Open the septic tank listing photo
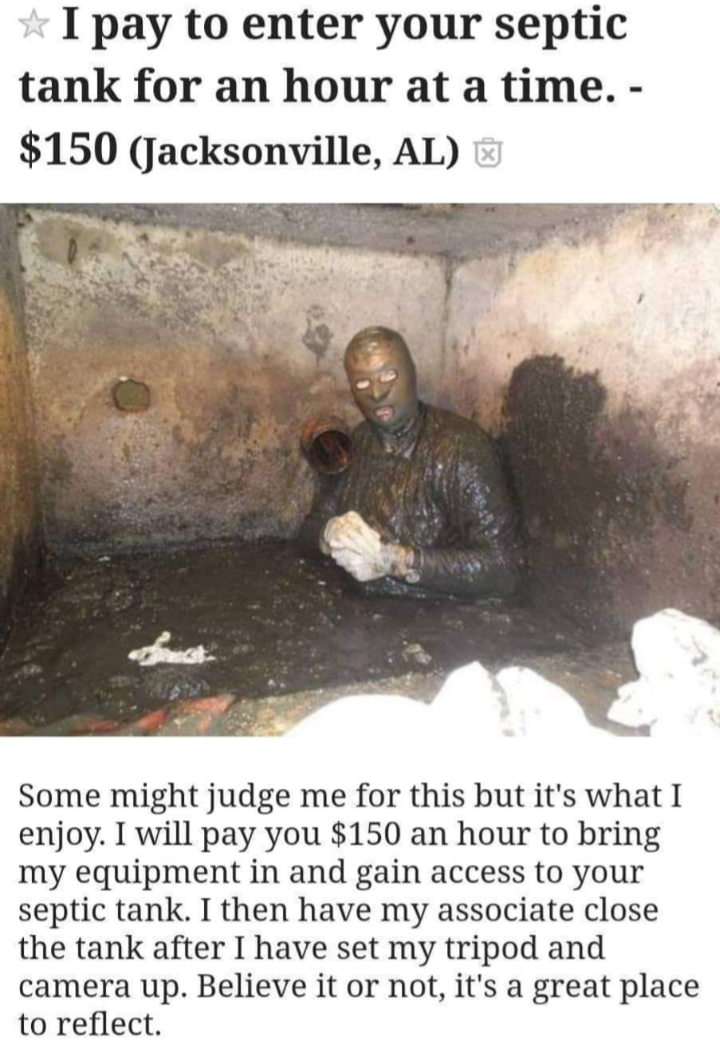Viewport: 720px width, 1056px height. (x=360, y=470)
